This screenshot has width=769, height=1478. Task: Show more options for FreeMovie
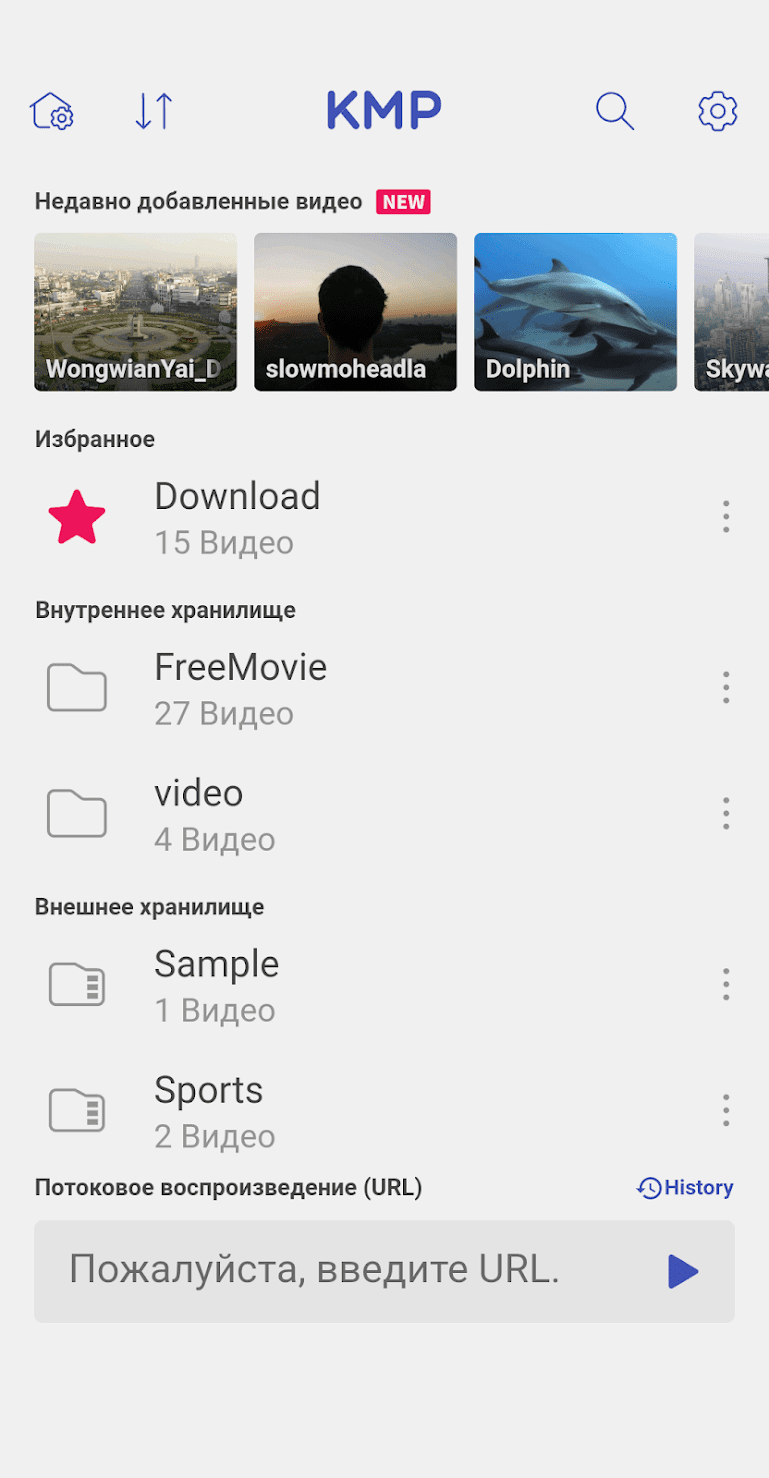coord(726,688)
